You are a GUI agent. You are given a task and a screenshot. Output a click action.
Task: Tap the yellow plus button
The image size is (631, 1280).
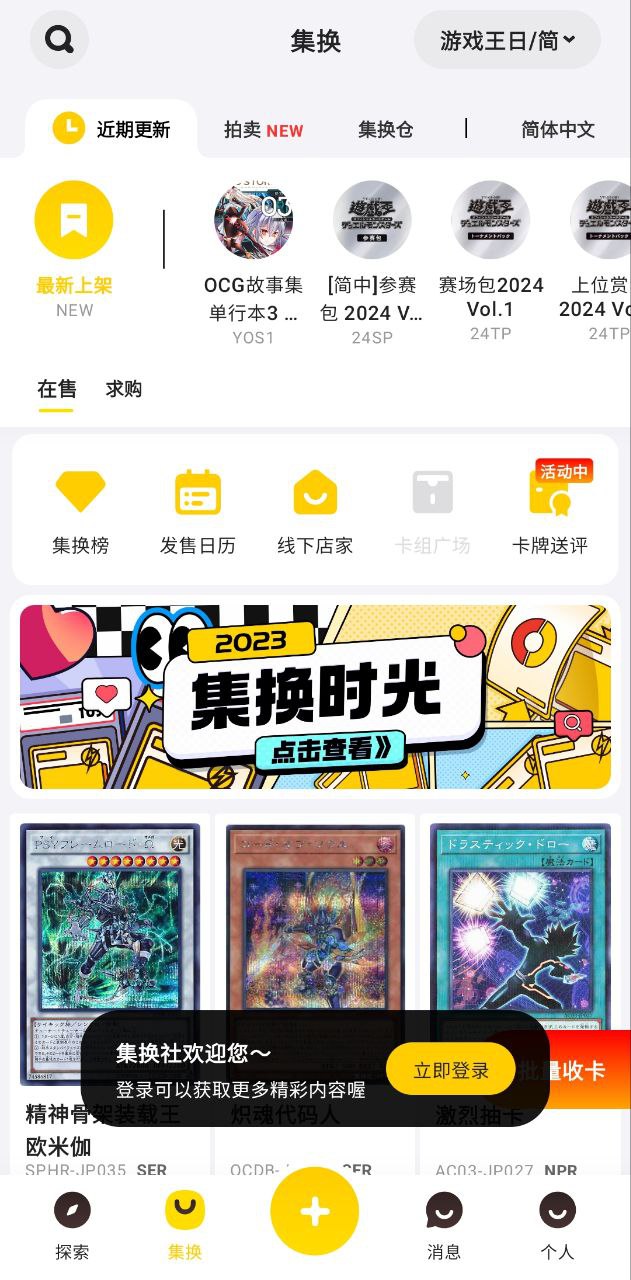pos(315,1211)
